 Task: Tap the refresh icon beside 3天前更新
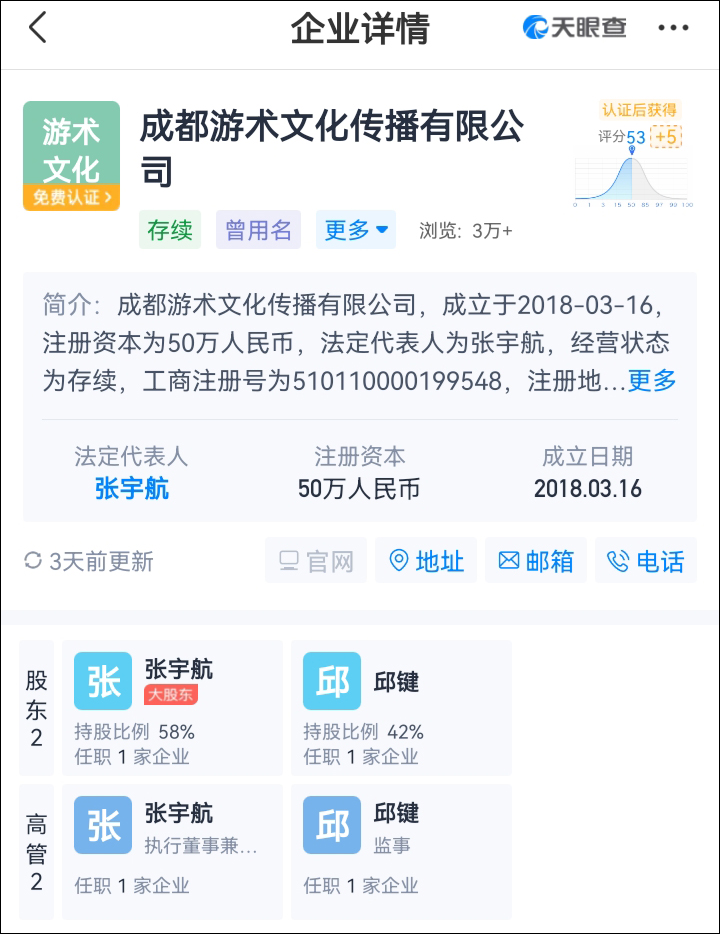pyautogui.click(x=34, y=562)
